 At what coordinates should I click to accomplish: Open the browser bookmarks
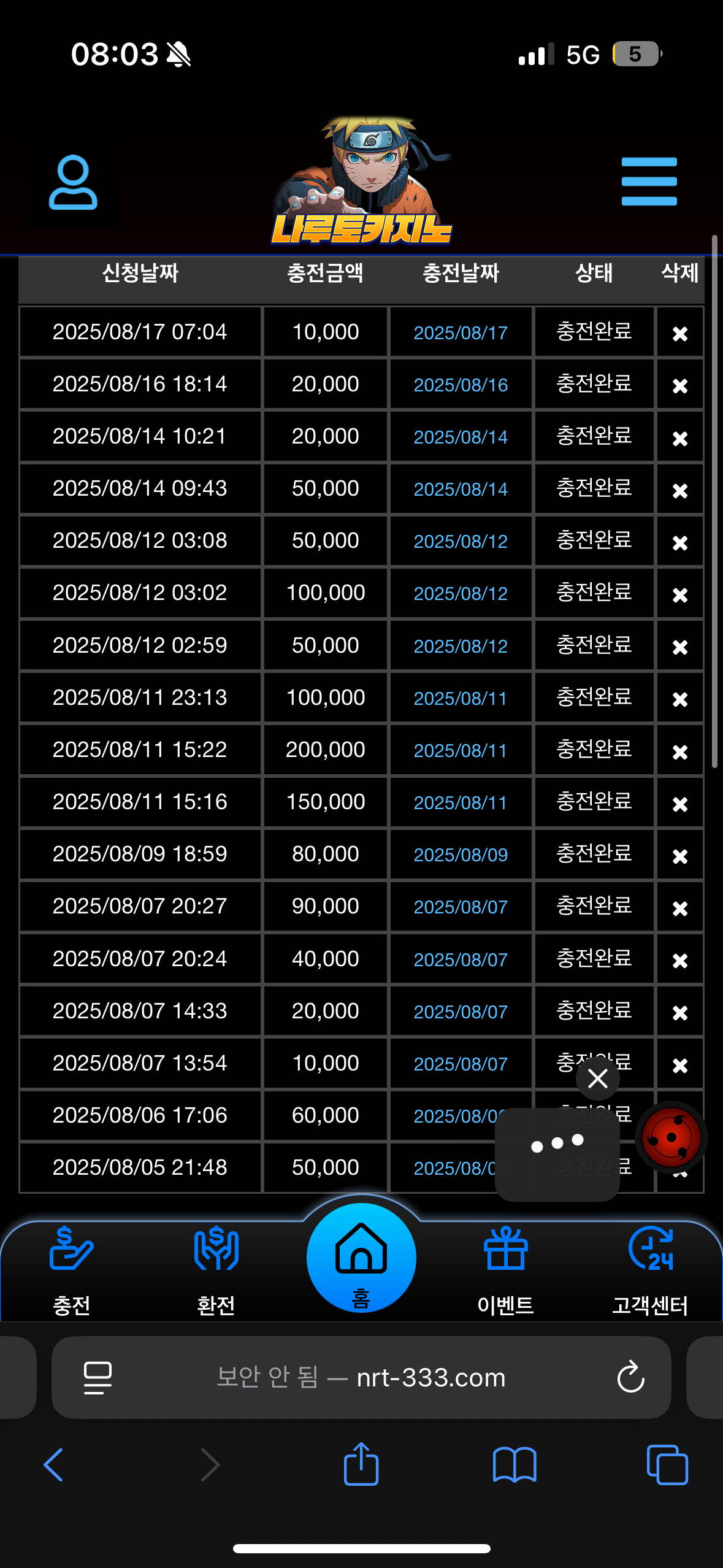click(515, 1464)
